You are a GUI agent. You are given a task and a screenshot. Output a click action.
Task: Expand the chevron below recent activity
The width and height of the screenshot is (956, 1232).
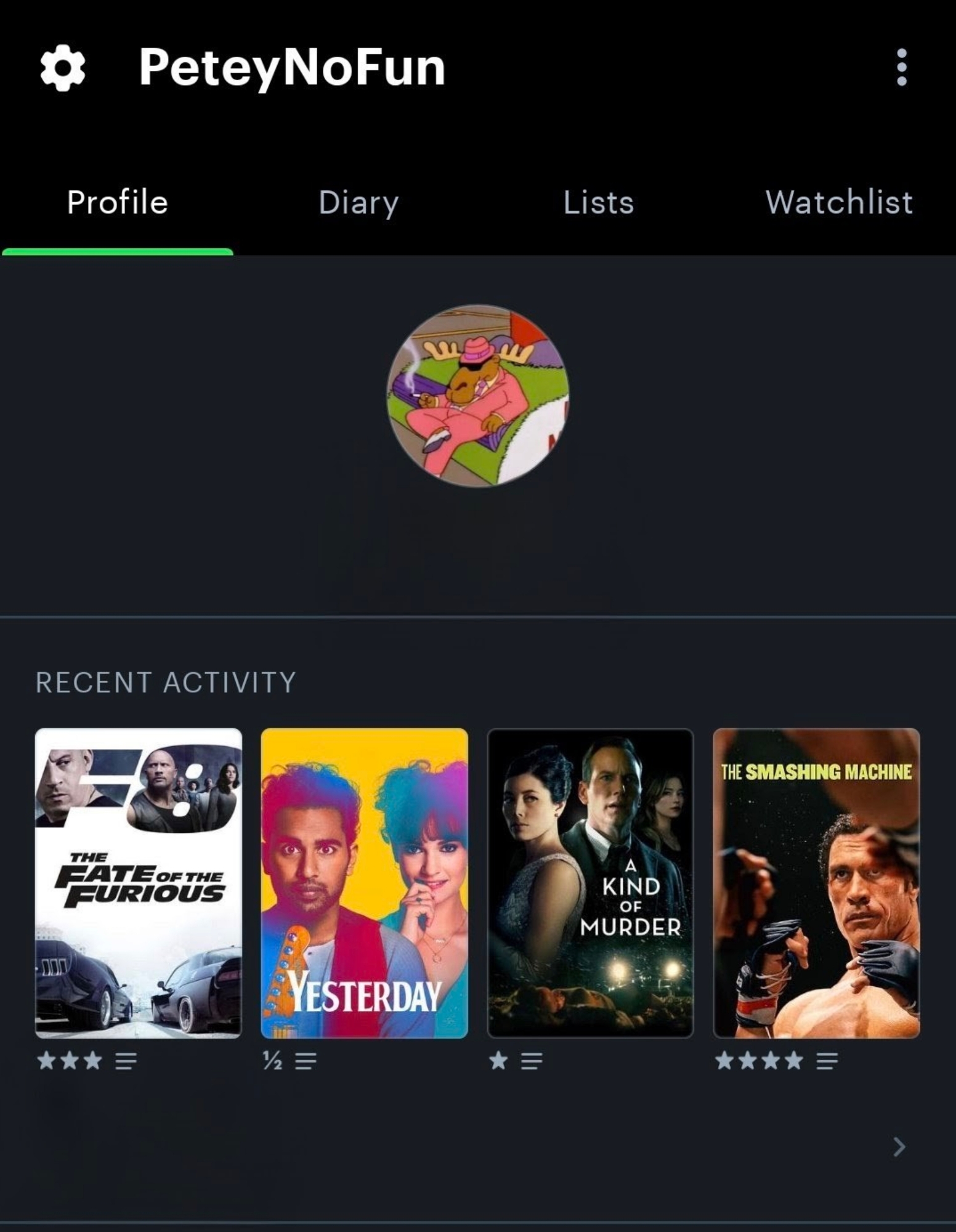pyautogui.click(x=899, y=1147)
